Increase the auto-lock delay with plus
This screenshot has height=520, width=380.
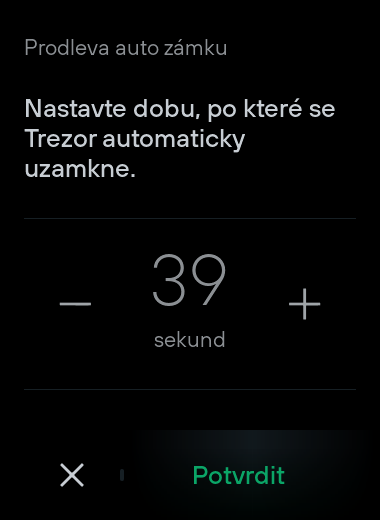[x=304, y=304]
